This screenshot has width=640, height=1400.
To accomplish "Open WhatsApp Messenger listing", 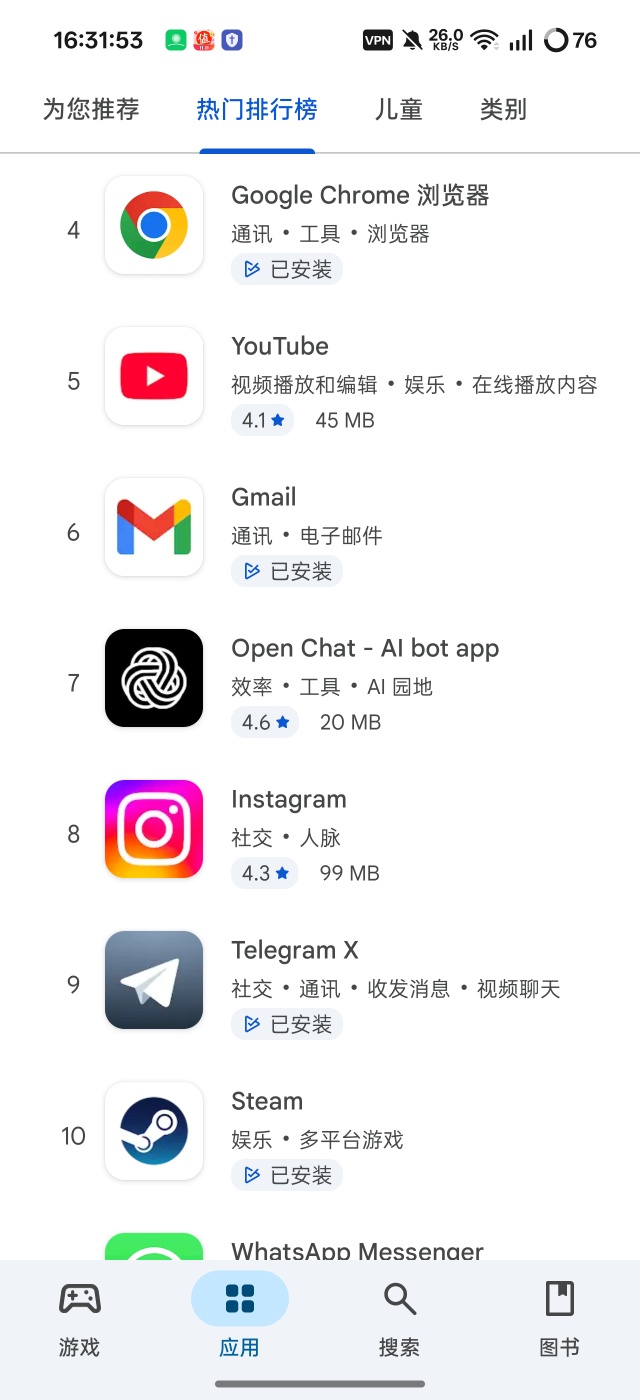I will click(x=357, y=1250).
